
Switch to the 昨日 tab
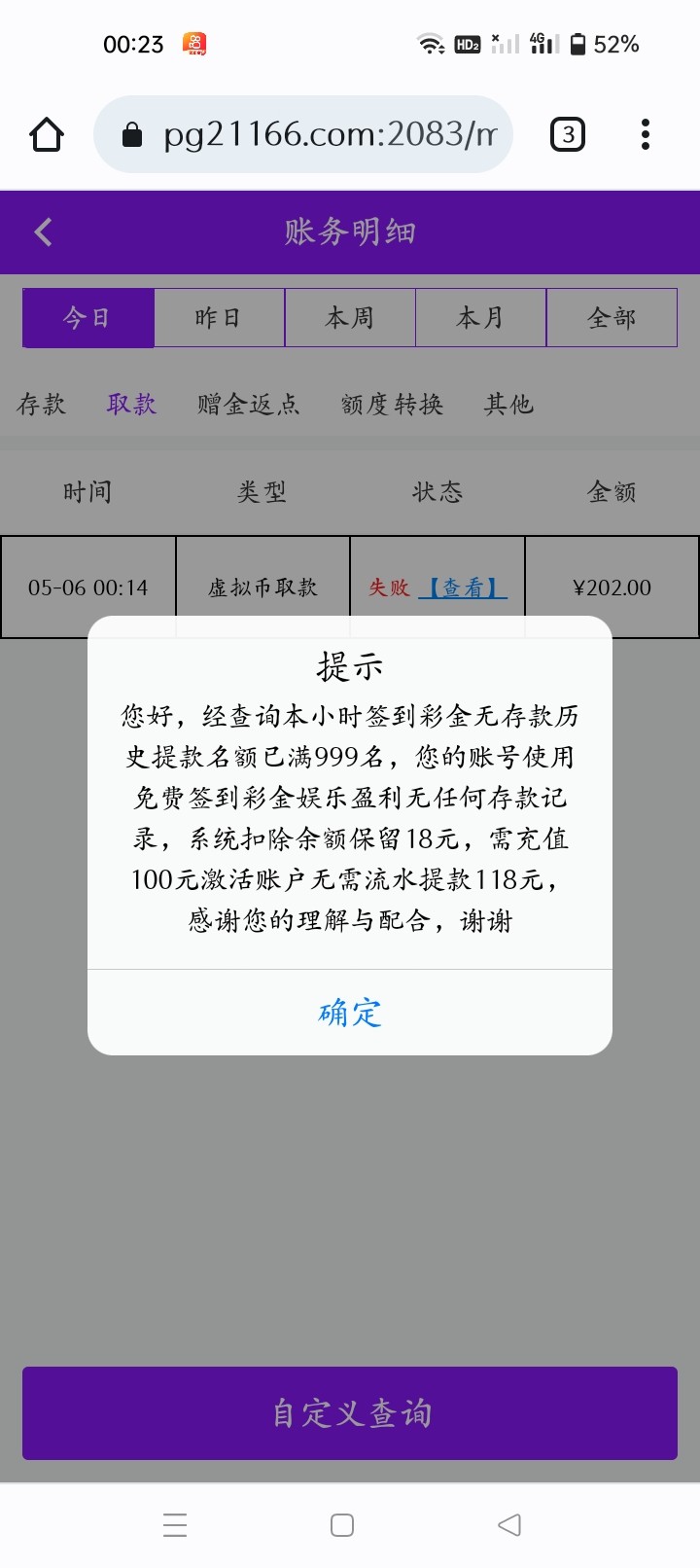[219, 317]
